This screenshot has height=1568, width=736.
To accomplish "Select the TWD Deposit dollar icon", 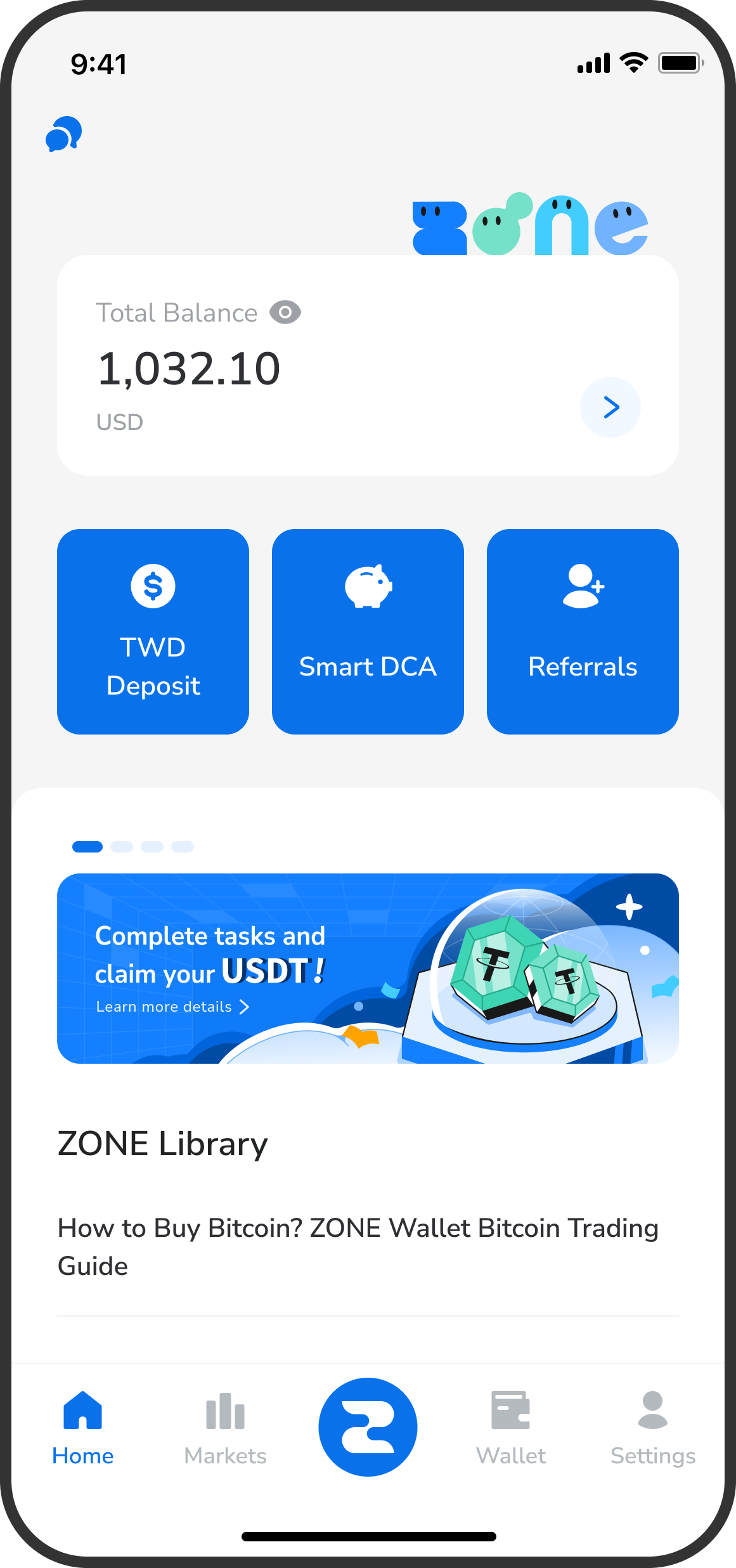I will (x=152, y=585).
